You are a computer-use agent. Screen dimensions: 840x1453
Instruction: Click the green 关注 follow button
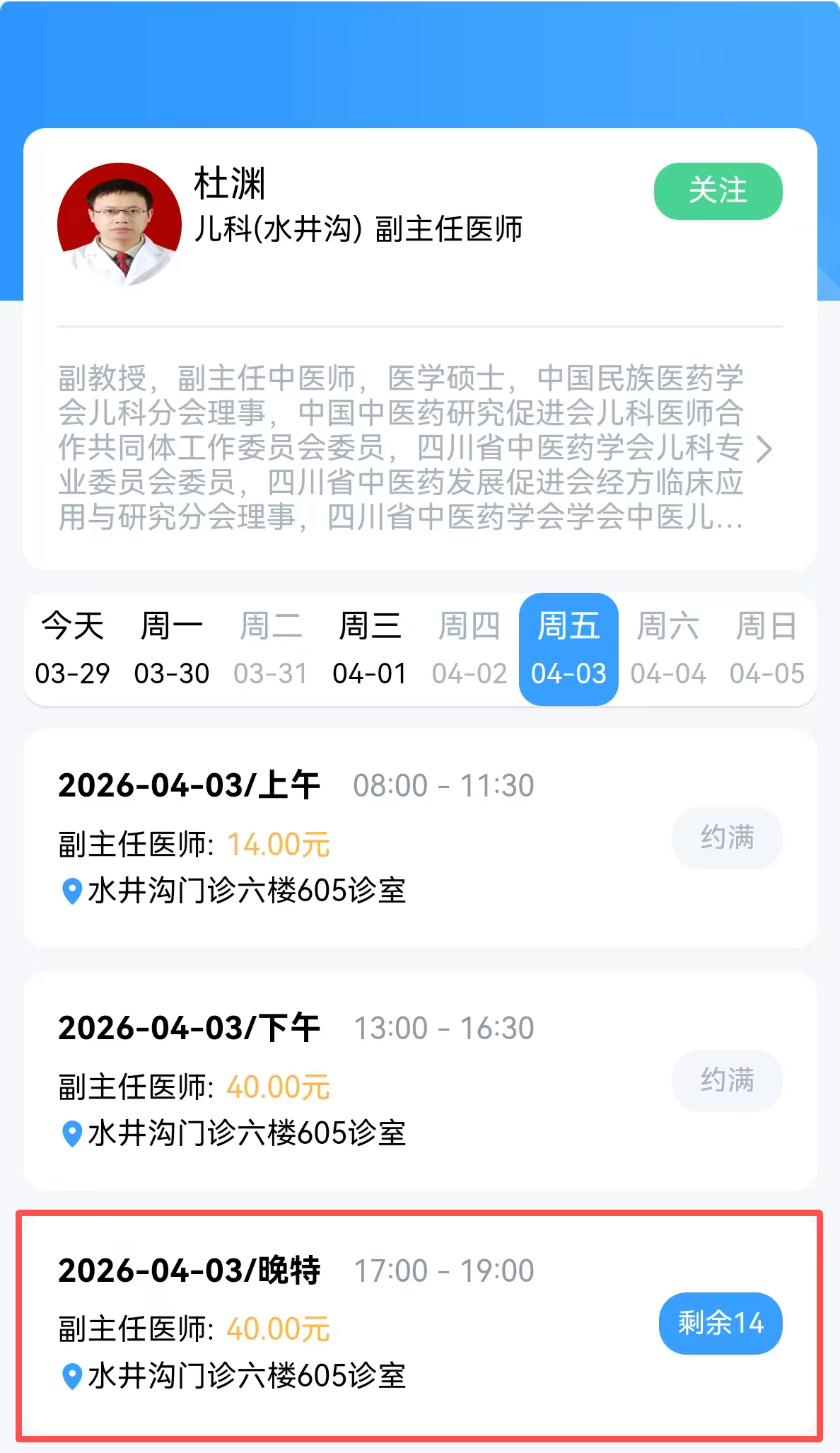click(x=718, y=191)
